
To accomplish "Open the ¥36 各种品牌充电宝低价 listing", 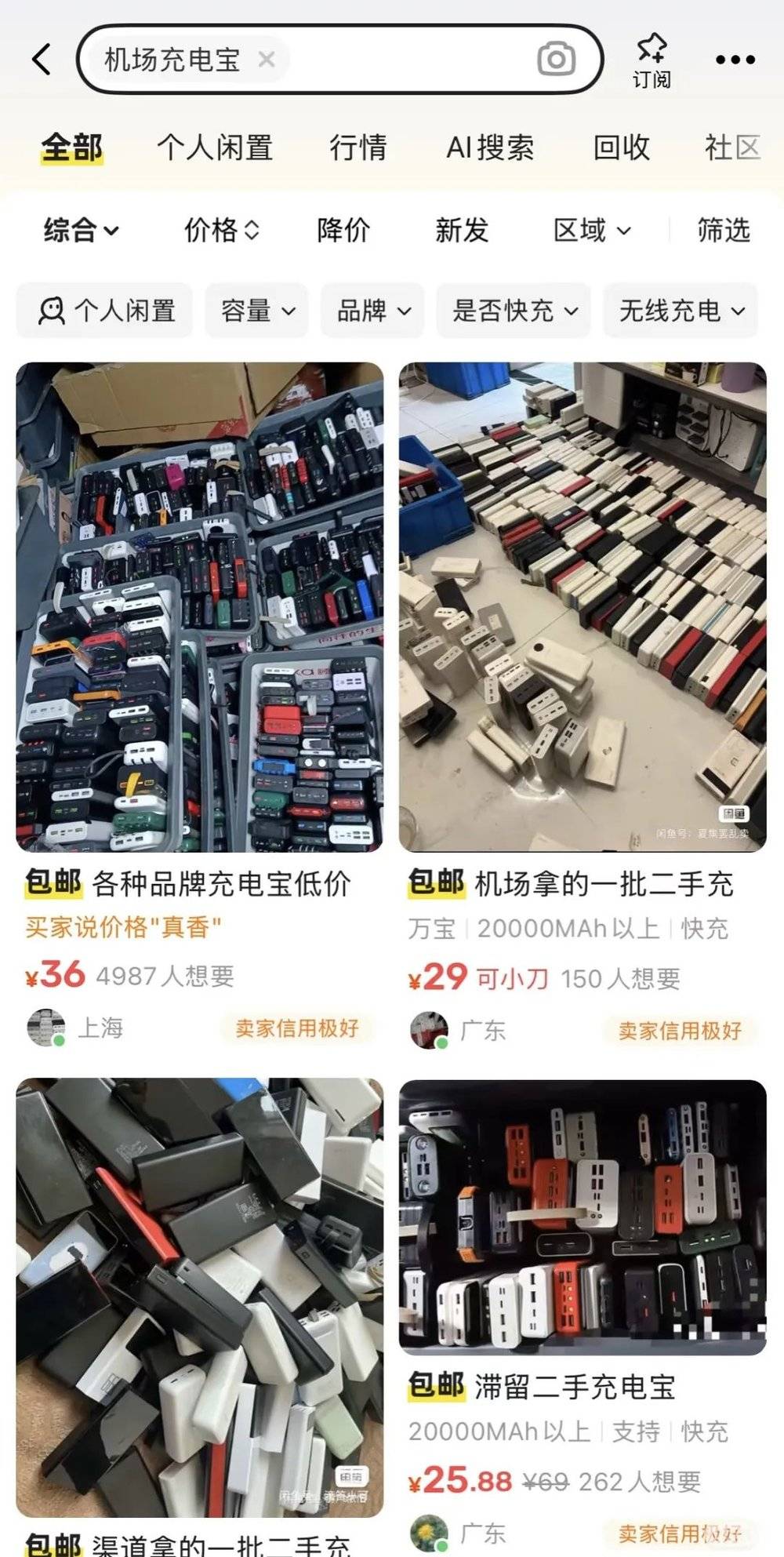I will point(199,608).
